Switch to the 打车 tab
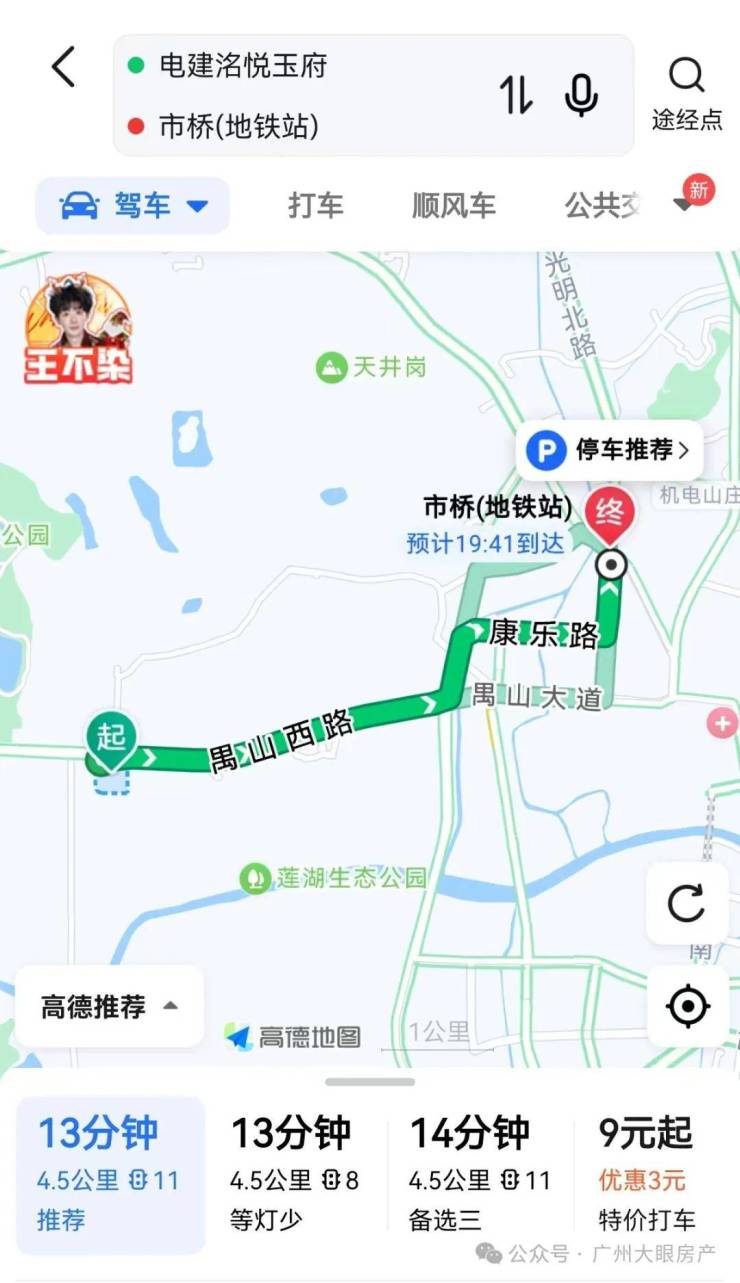The height and width of the screenshot is (1283, 740). click(316, 206)
